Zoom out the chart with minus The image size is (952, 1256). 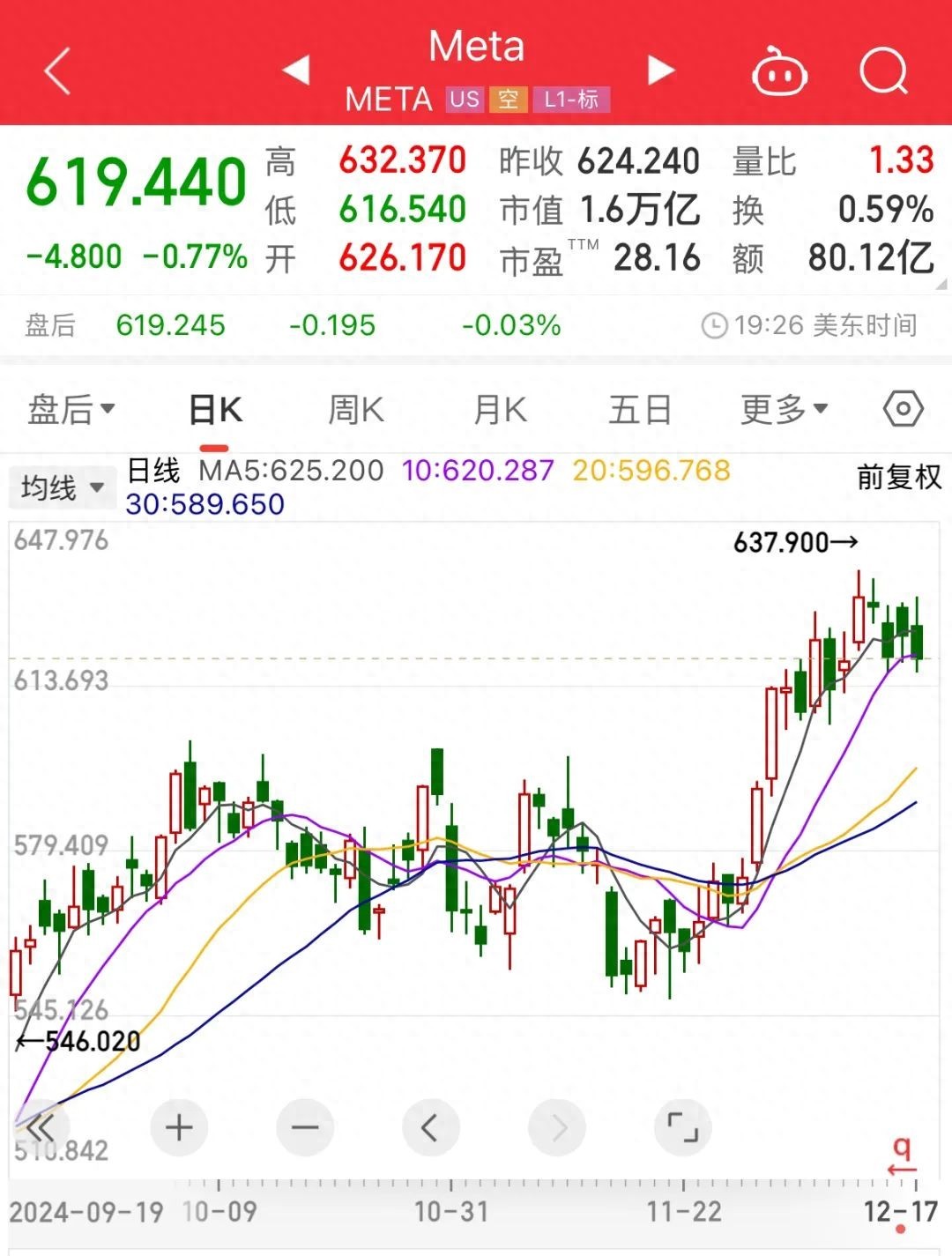point(305,1127)
